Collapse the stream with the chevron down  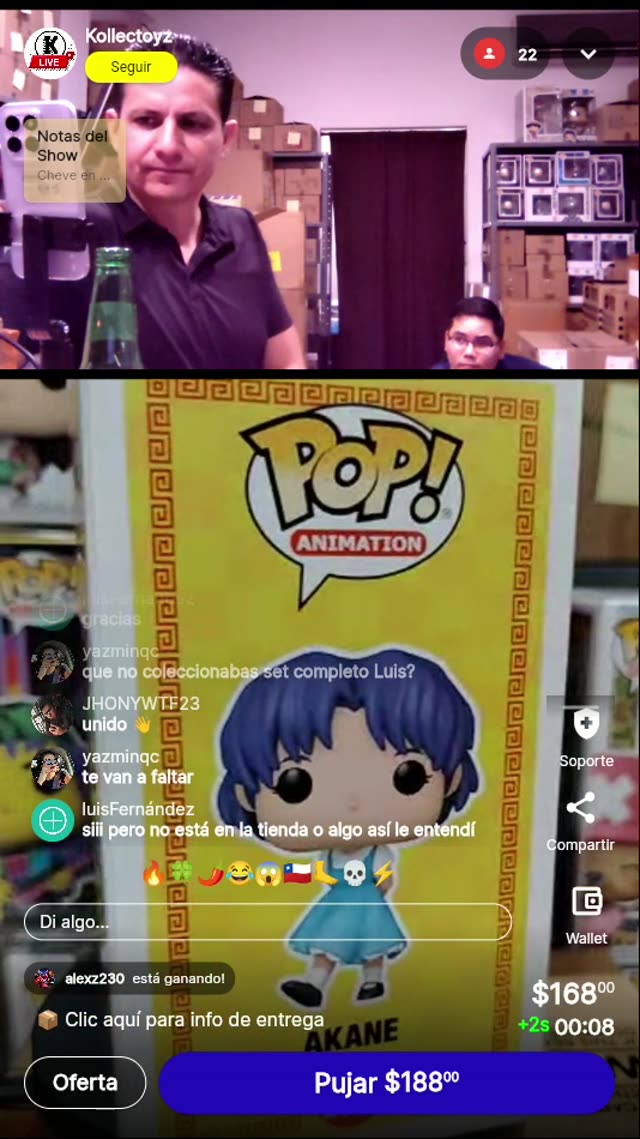pyautogui.click(x=588, y=54)
